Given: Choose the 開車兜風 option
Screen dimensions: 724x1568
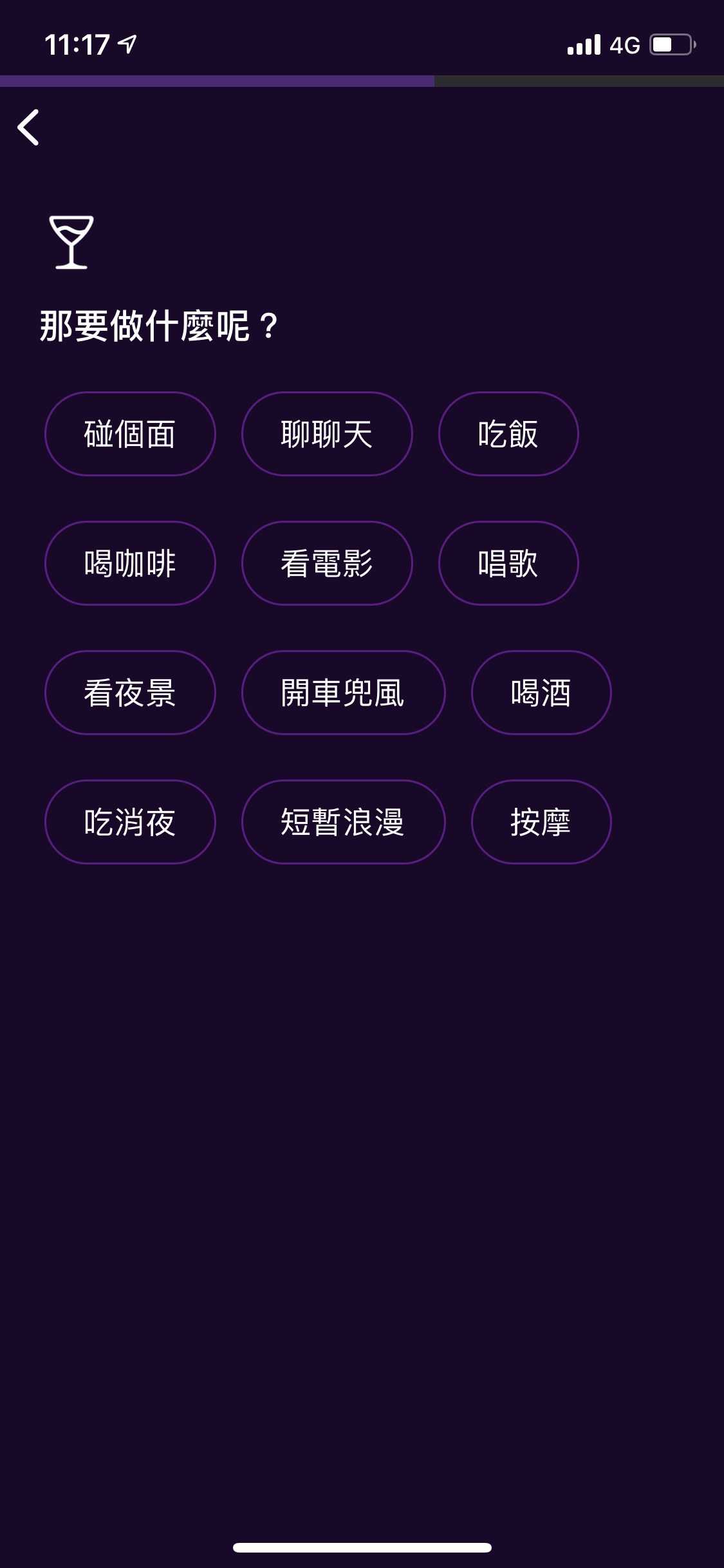Looking at the screenshot, I should point(343,693).
